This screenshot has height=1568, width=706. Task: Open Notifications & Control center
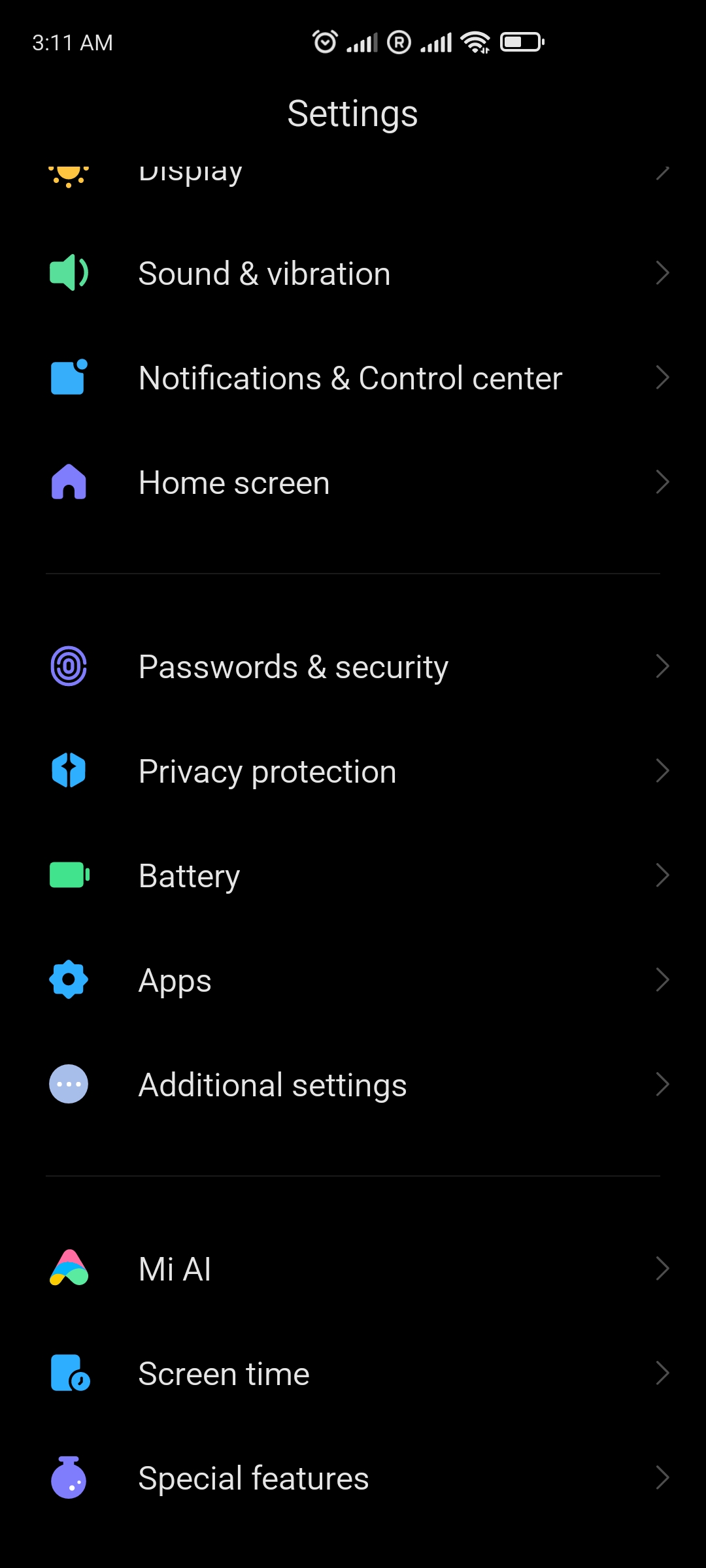353,378
